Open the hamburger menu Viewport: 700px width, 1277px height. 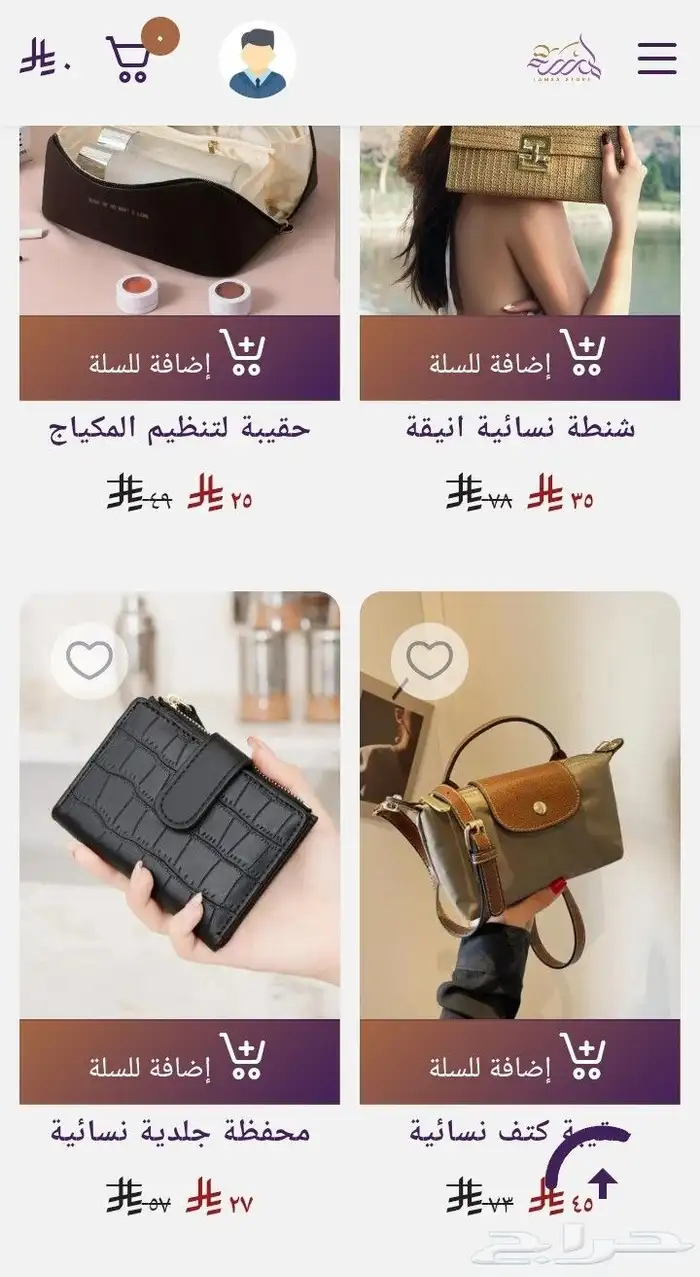[x=657, y=59]
